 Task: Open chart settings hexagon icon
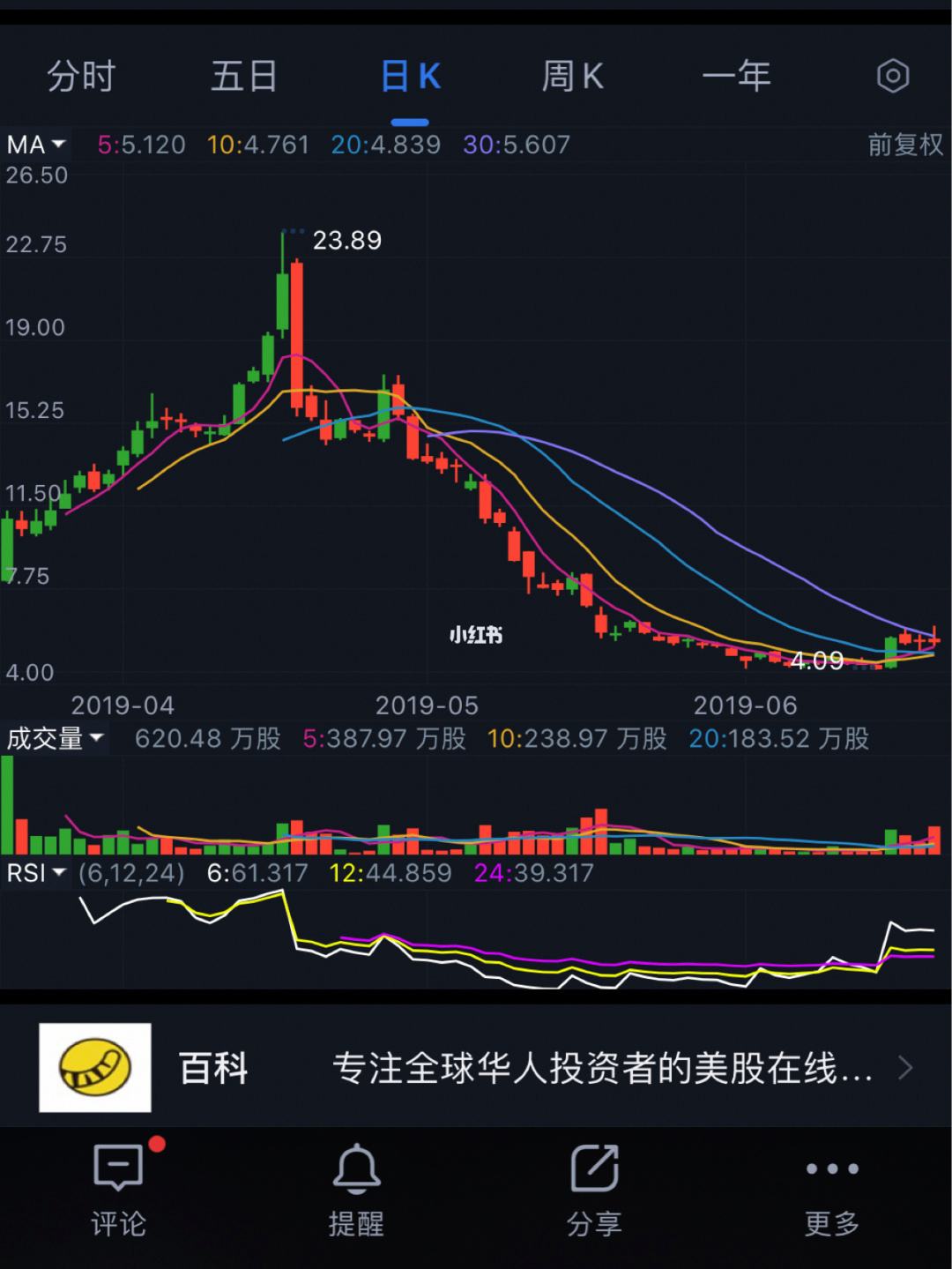892,77
